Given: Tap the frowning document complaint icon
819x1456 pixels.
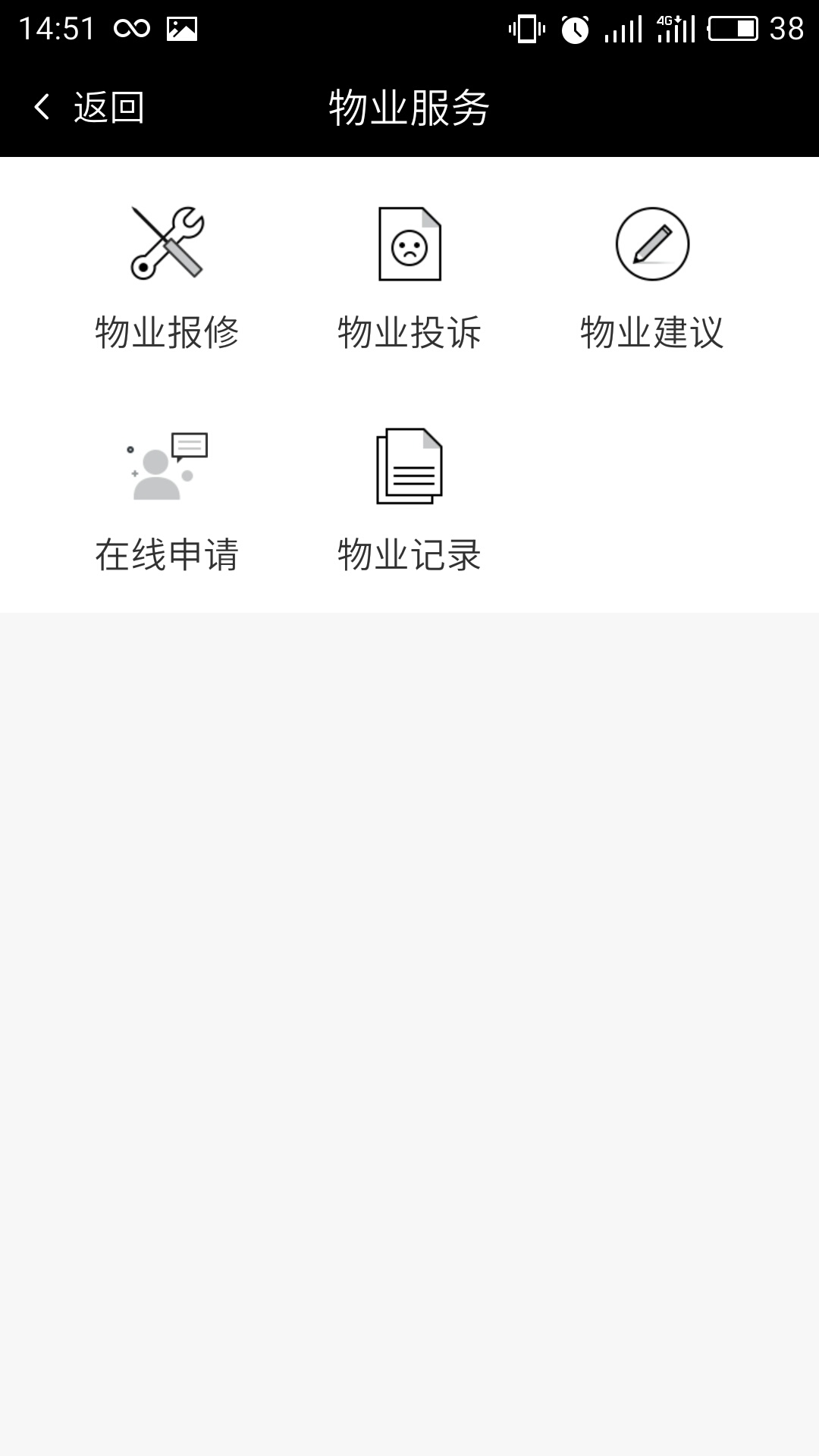Looking at the screenshot, I should click(x=408, y=244).
